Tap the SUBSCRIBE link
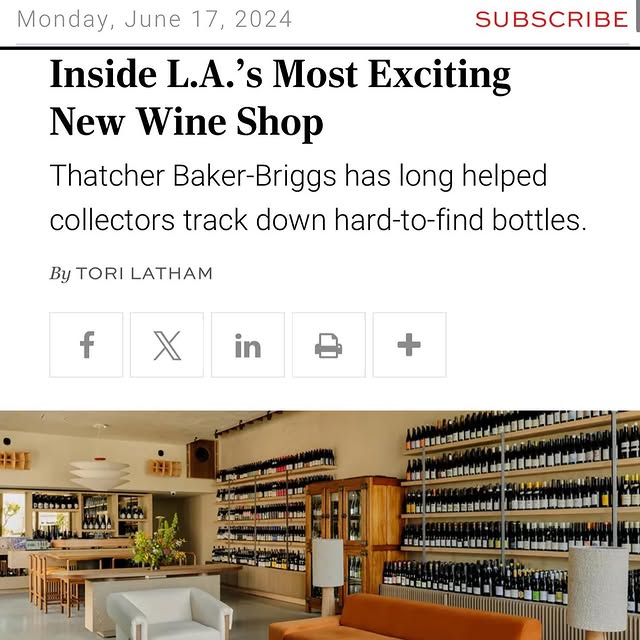 (551, 19)
